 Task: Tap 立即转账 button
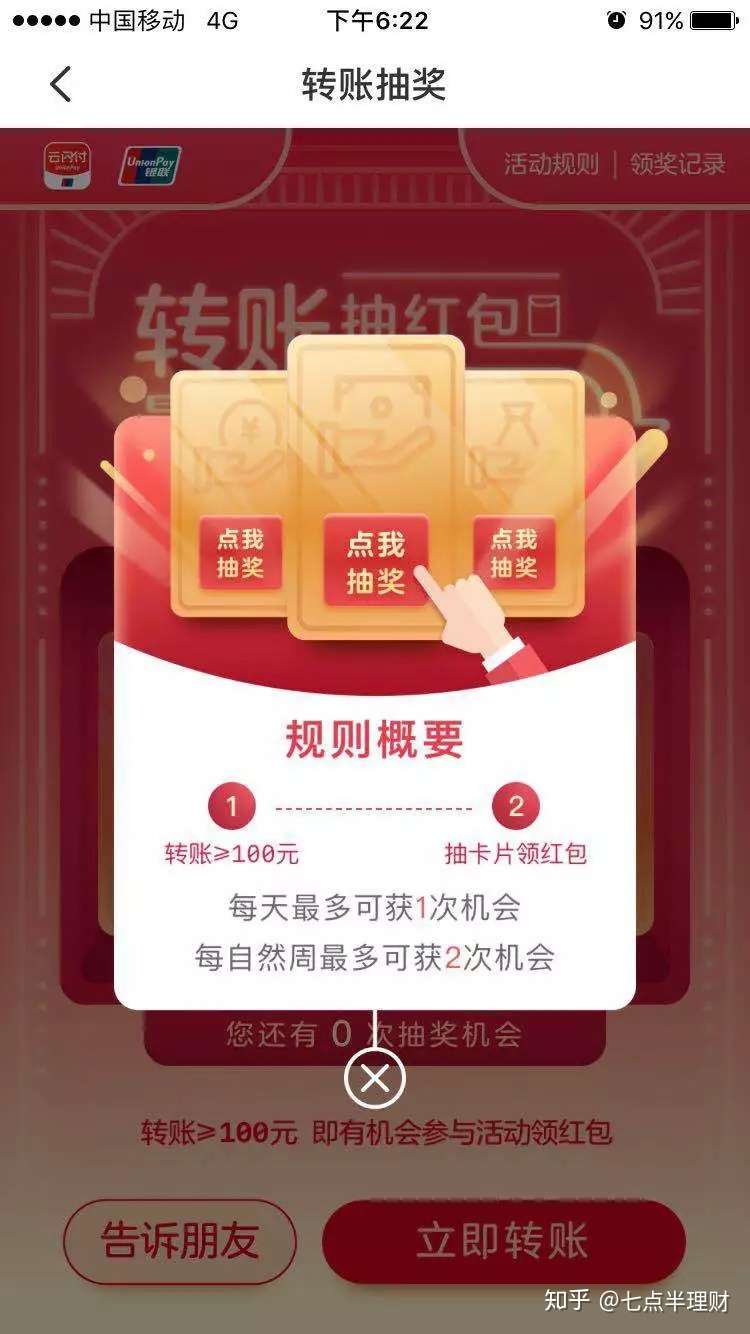click(503, 1241)
